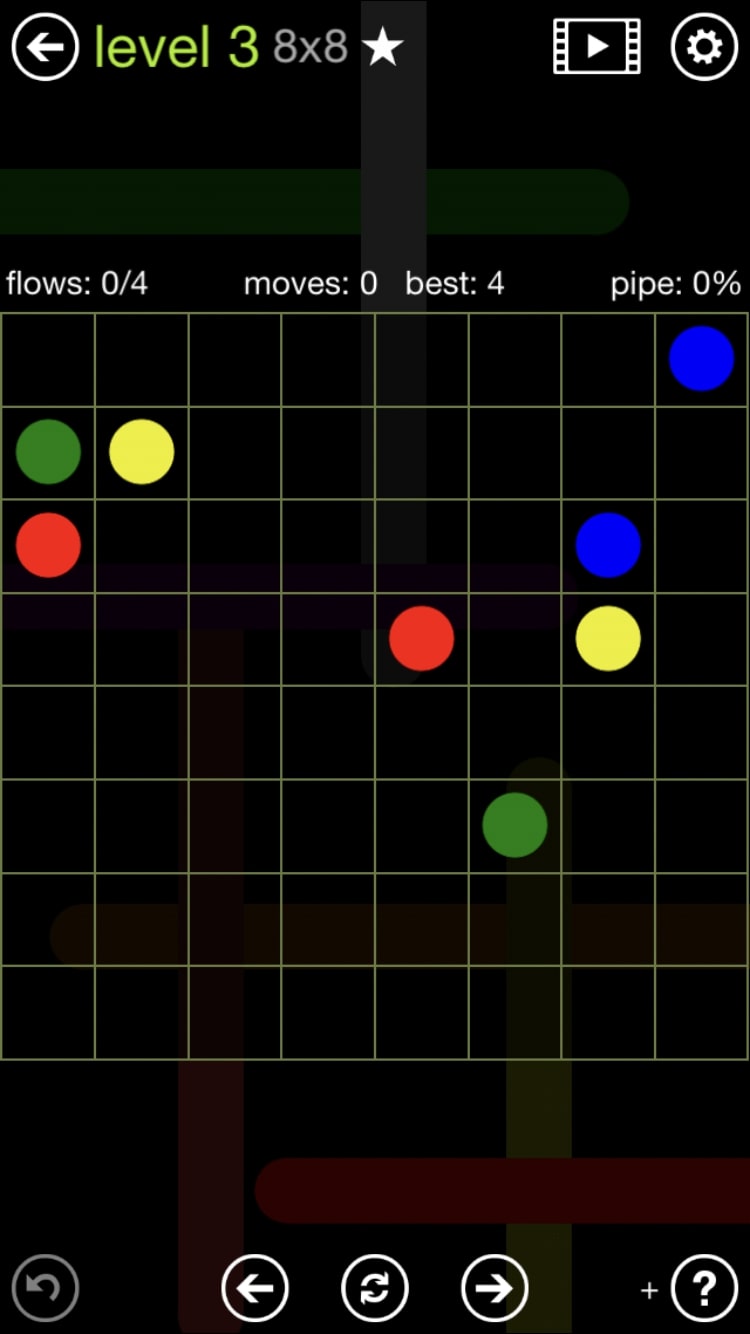Image resolution: width=750 pixels, height=1334 pixels.
Task: Get a hint with the question mark
Action: pyautogui.click(x=704, y=1288)
